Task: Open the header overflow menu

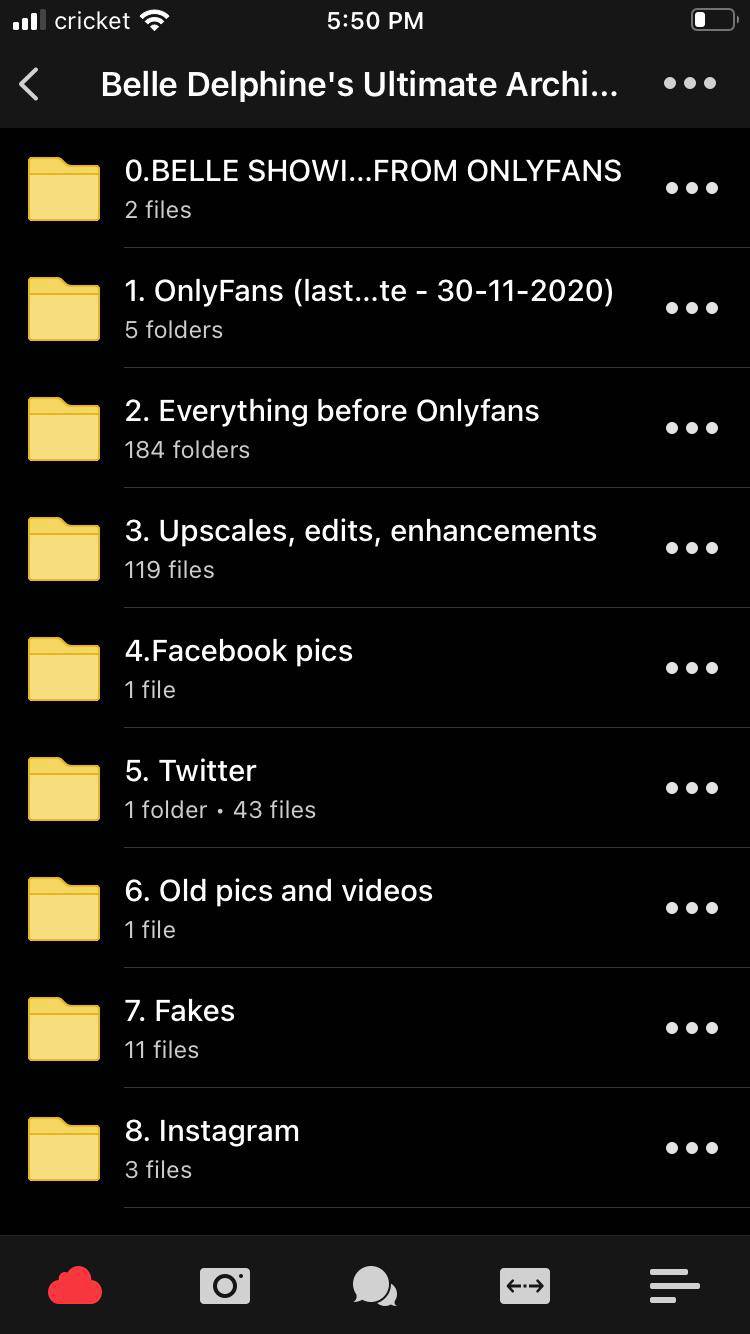Action: point(690,84)
